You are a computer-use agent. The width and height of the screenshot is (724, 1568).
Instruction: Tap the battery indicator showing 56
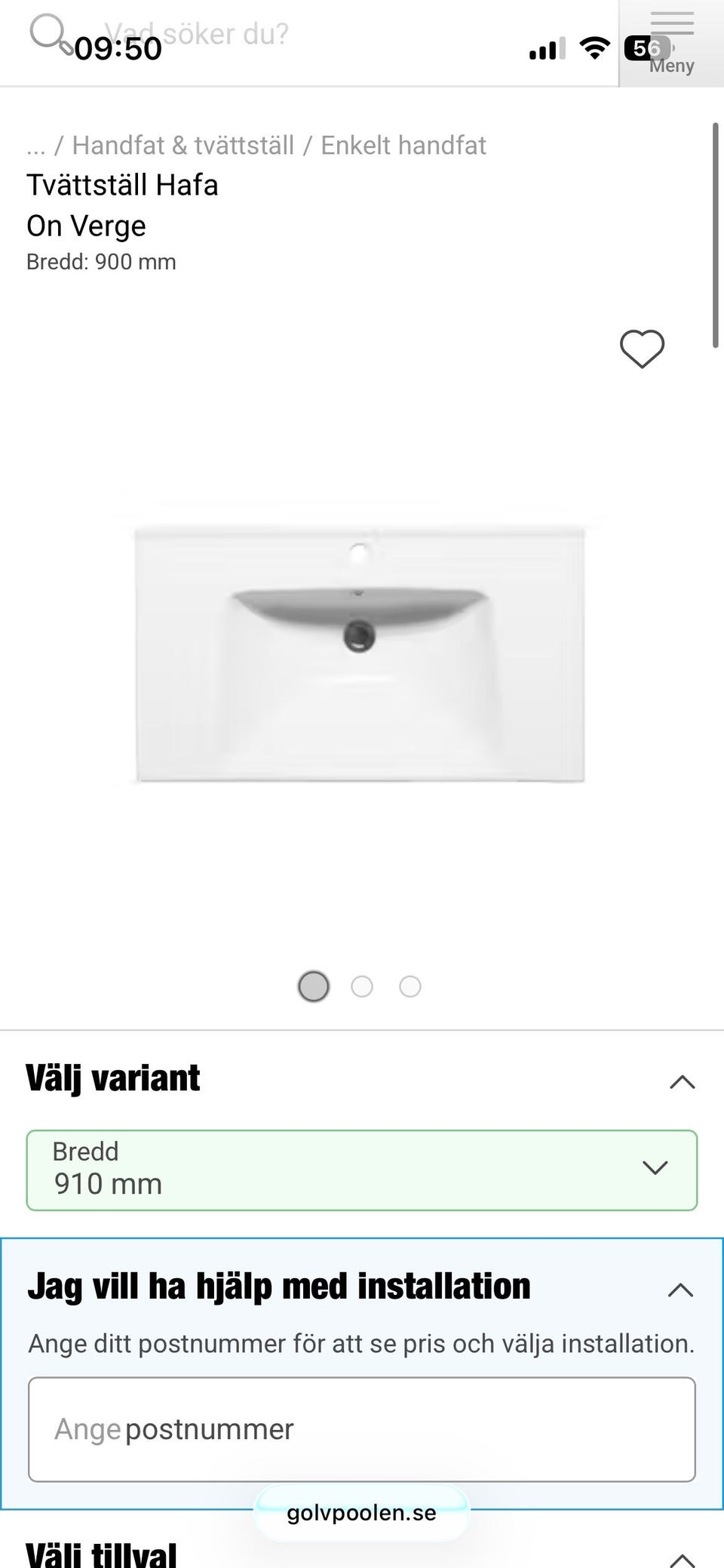coord(646,47)
